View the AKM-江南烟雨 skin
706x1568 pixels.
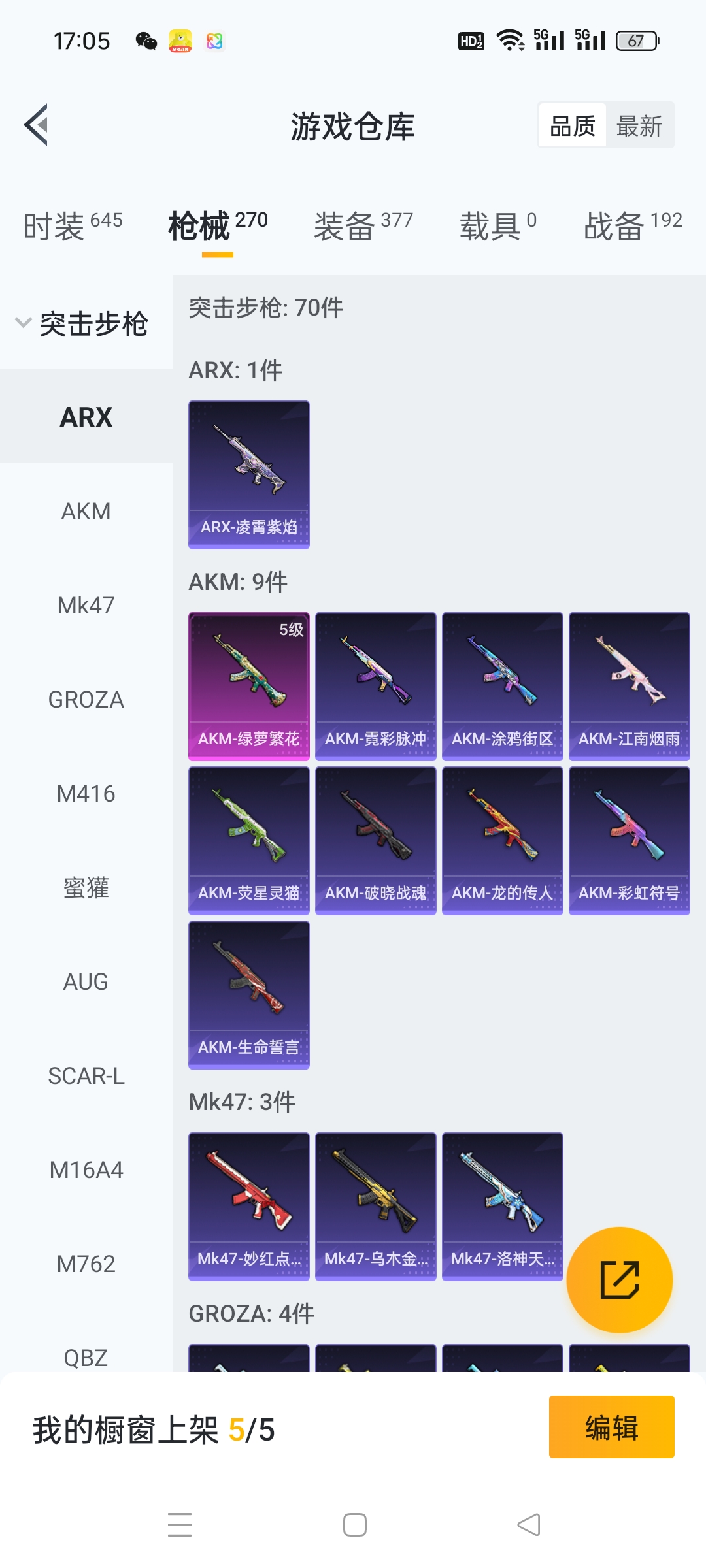629,687
